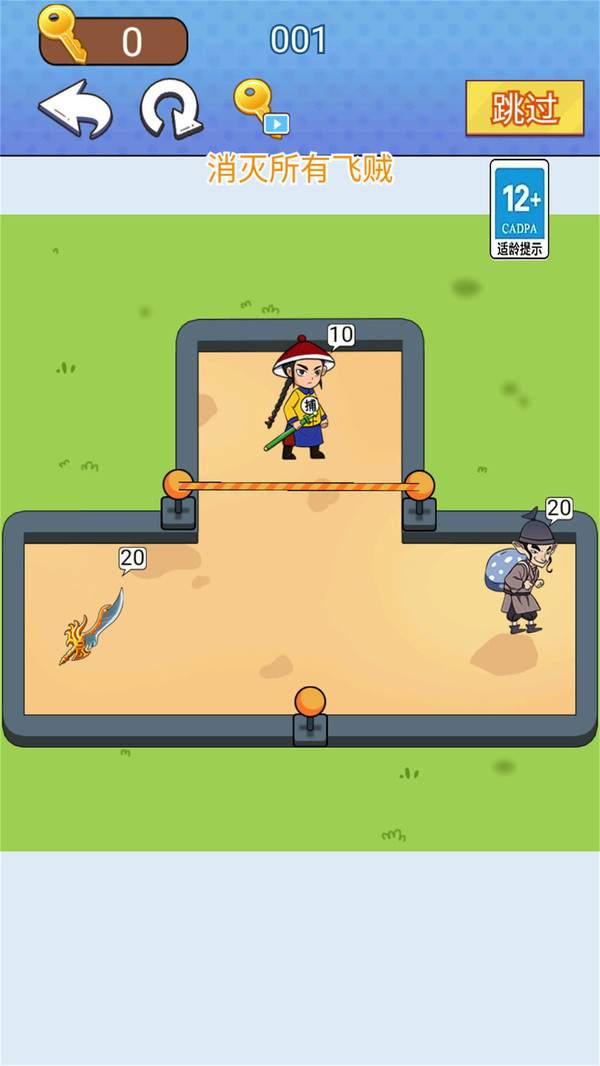Open the CADPA 12+ age rating notice
Viewport: 600px width, 1066px height.
point(519,209)
